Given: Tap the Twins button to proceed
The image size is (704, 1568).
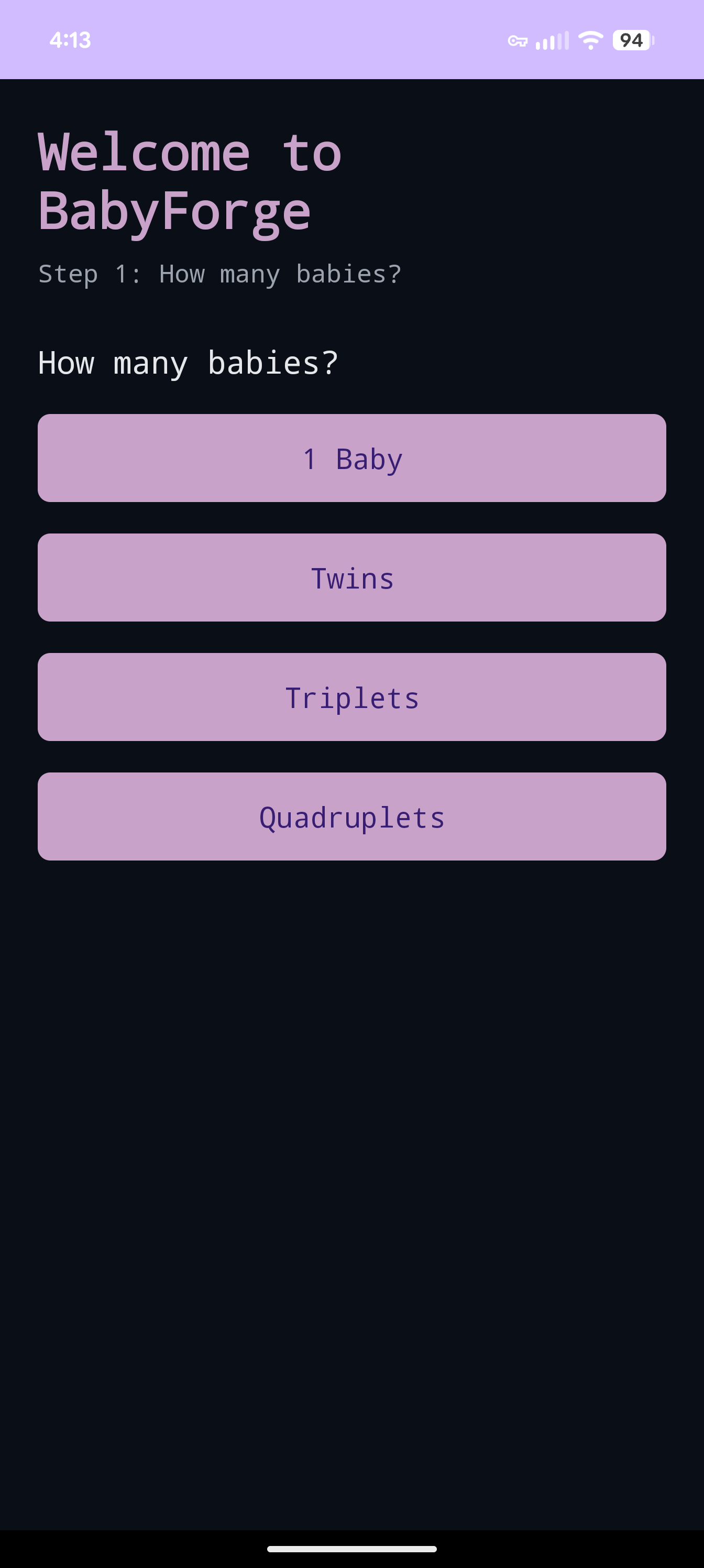Looking at the screenshot, I should coord(351,577).
